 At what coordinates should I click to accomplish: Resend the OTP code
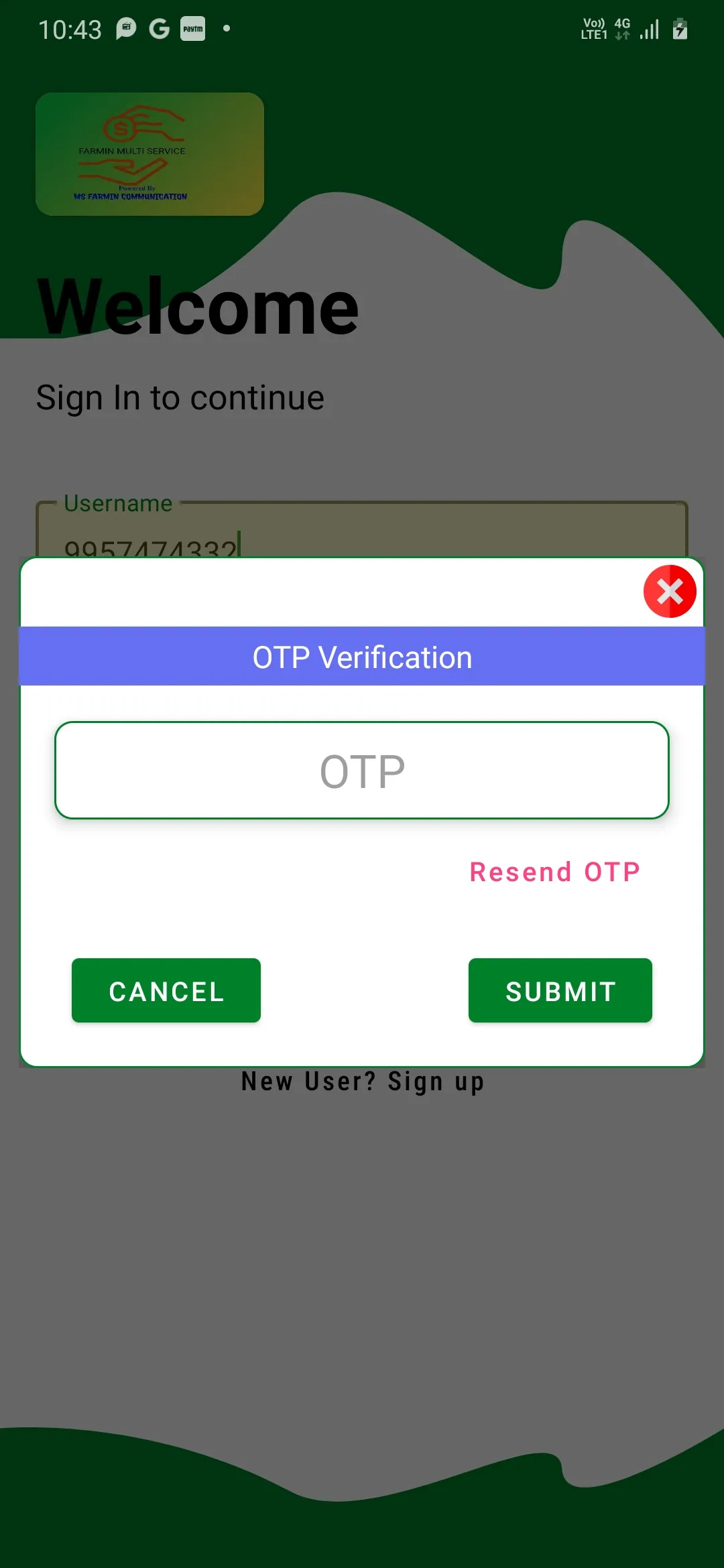(554, 872)
